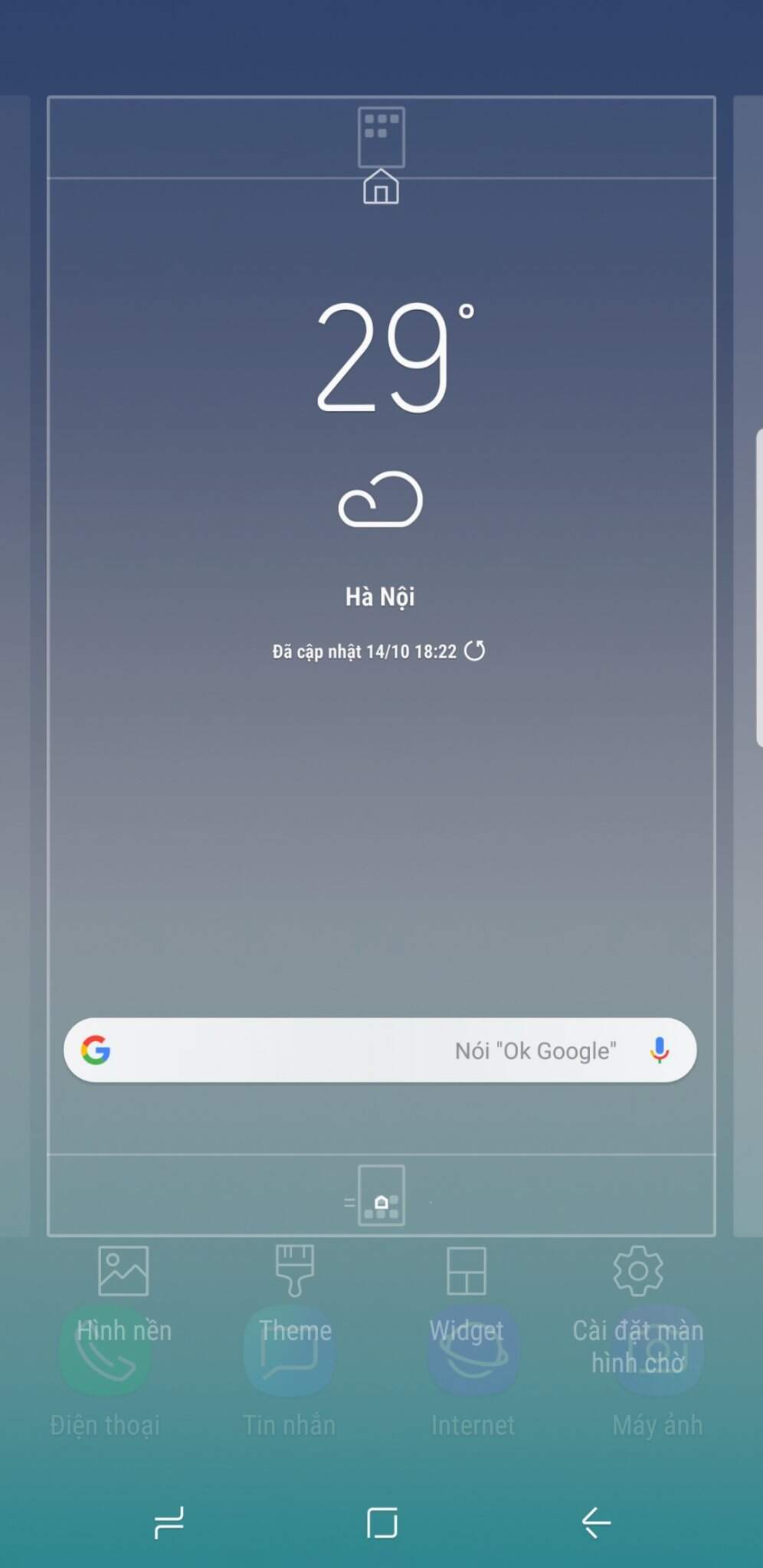
Task: Set this page as main home screen
Action: tap(381, 187)
